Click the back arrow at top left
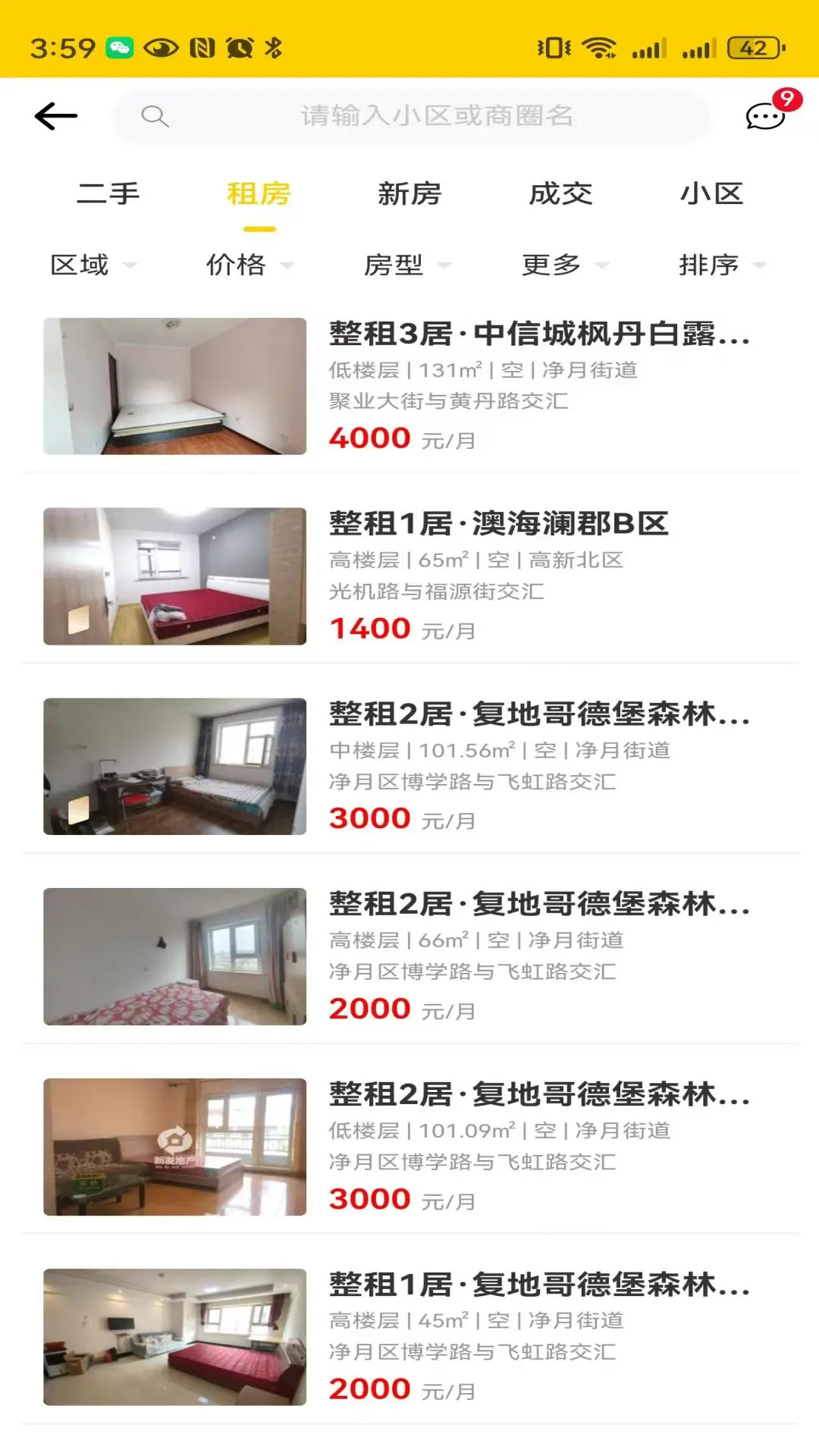This screenshot has height=1456, width=819. 55,115
